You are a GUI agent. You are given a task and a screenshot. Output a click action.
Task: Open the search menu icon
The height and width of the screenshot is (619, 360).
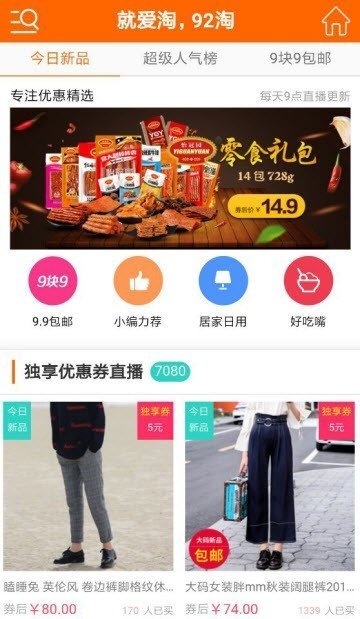[x=24, y=21]
